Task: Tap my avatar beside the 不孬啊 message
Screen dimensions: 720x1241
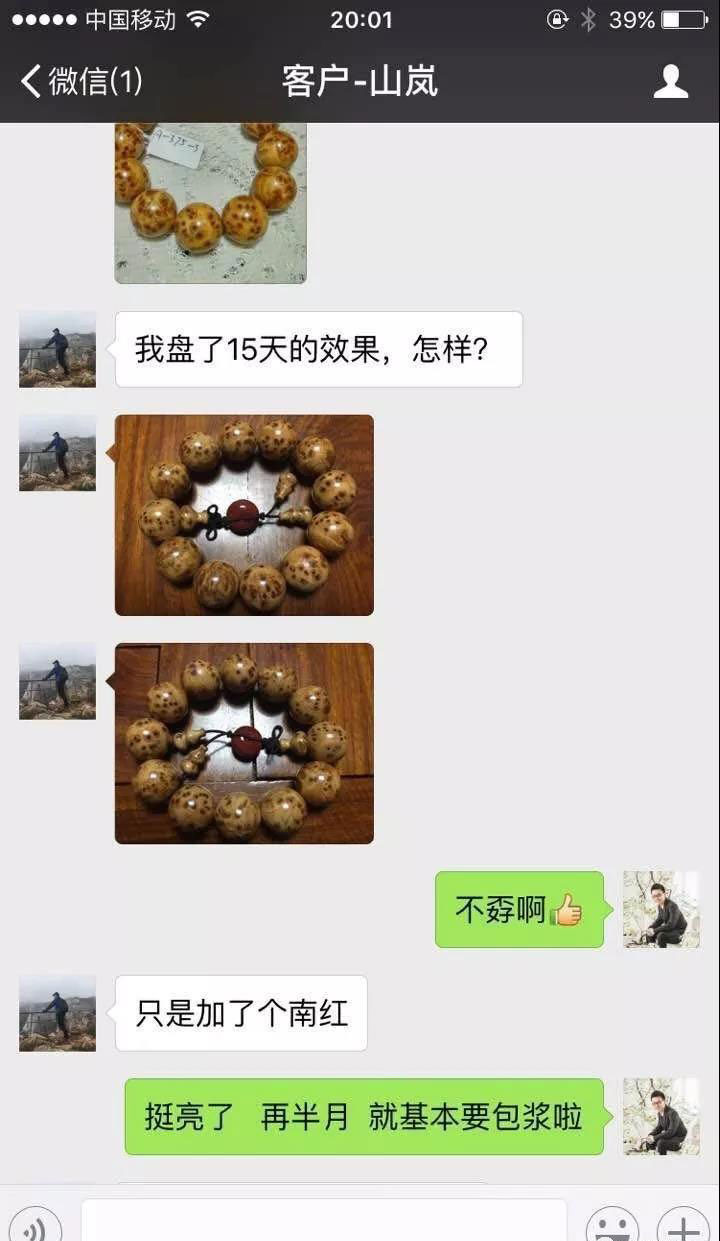Action: [x=661, y=909]
